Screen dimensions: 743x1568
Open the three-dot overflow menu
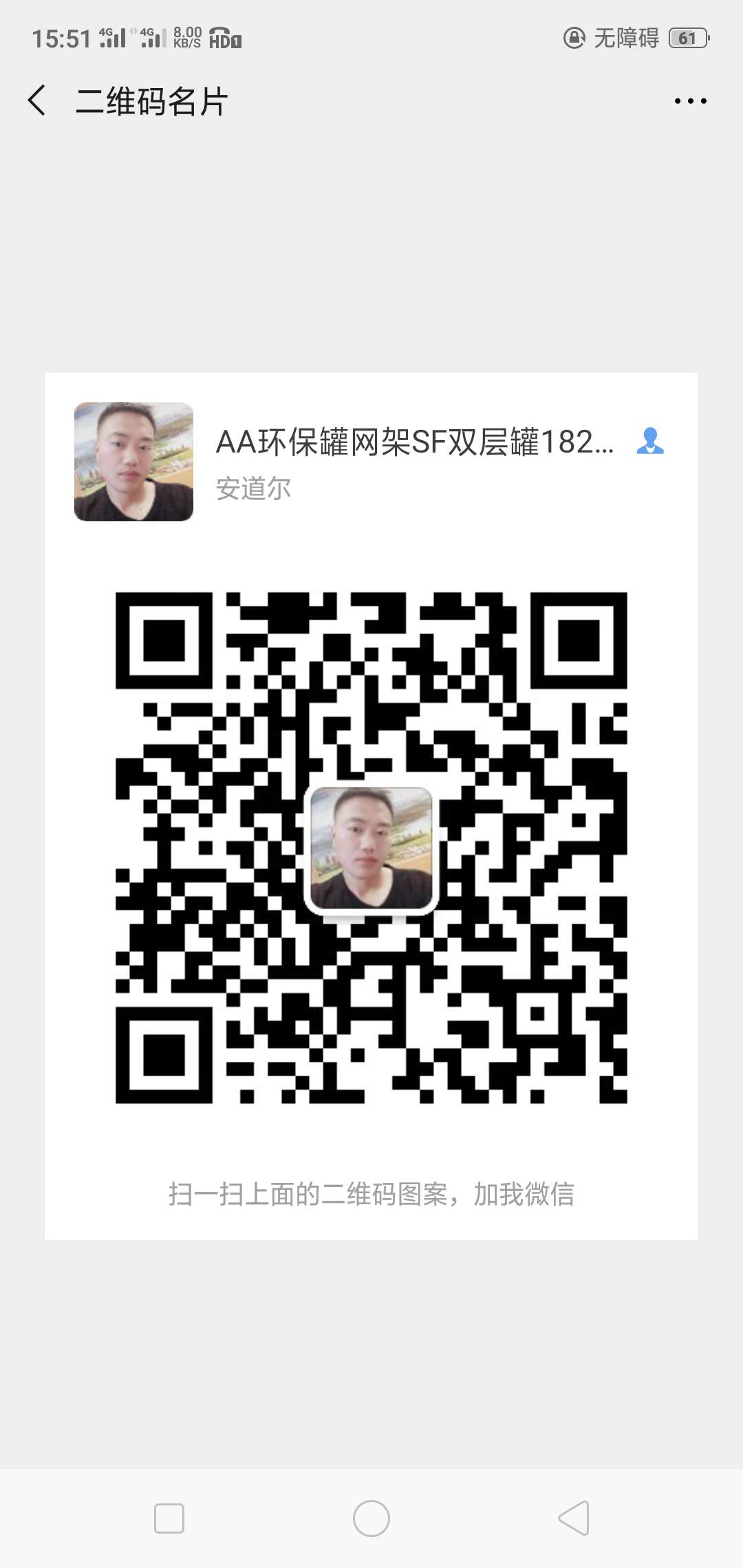690,101
